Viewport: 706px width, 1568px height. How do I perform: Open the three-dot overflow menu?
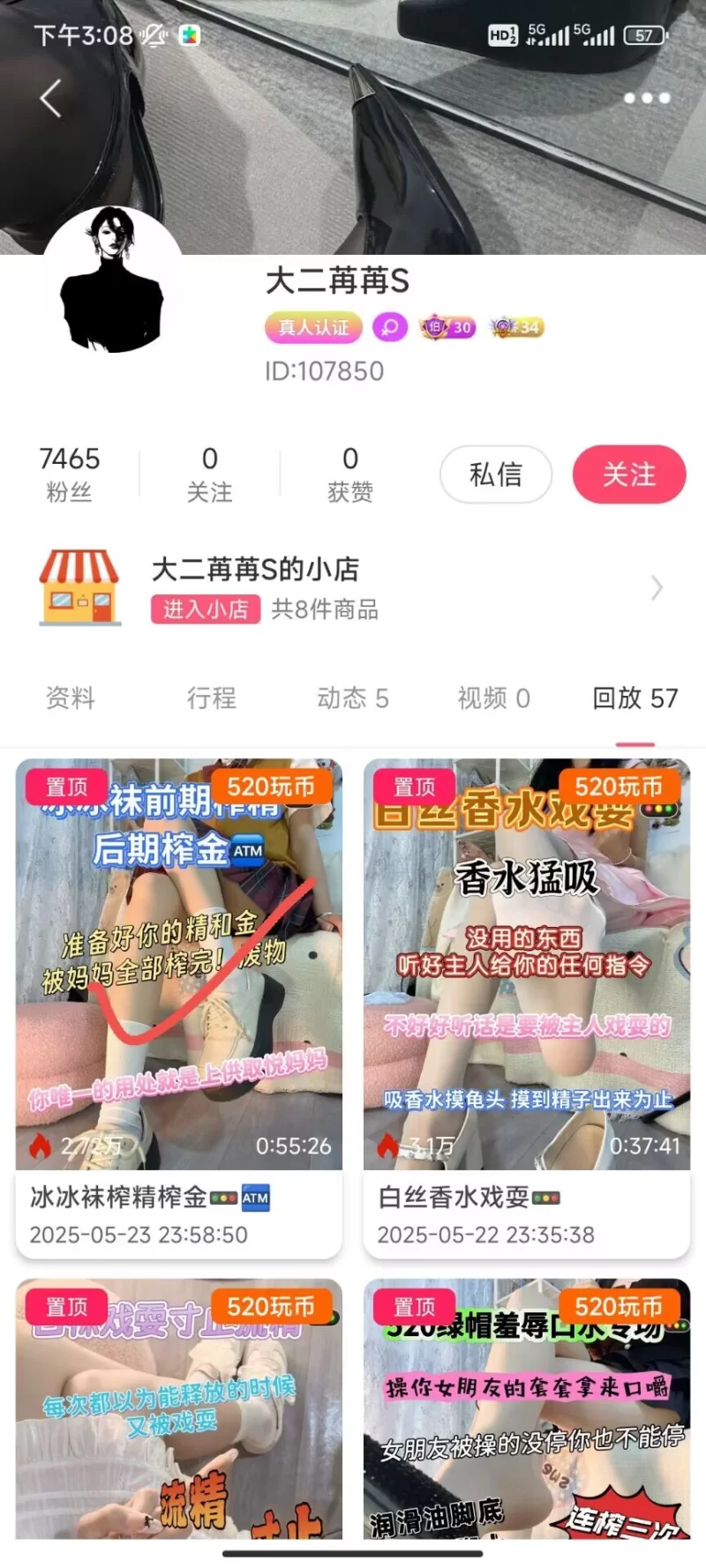tap(647, 98)
